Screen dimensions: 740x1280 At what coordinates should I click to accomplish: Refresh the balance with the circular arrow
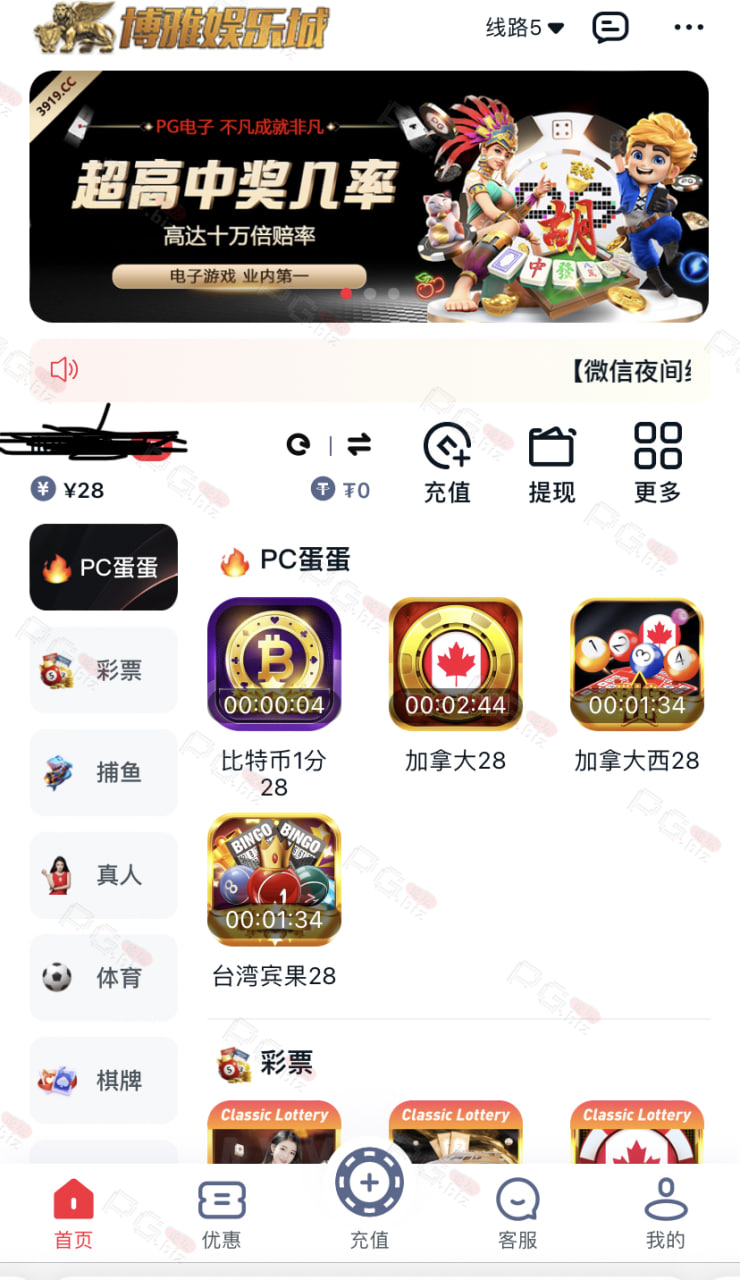pos(298,445)
